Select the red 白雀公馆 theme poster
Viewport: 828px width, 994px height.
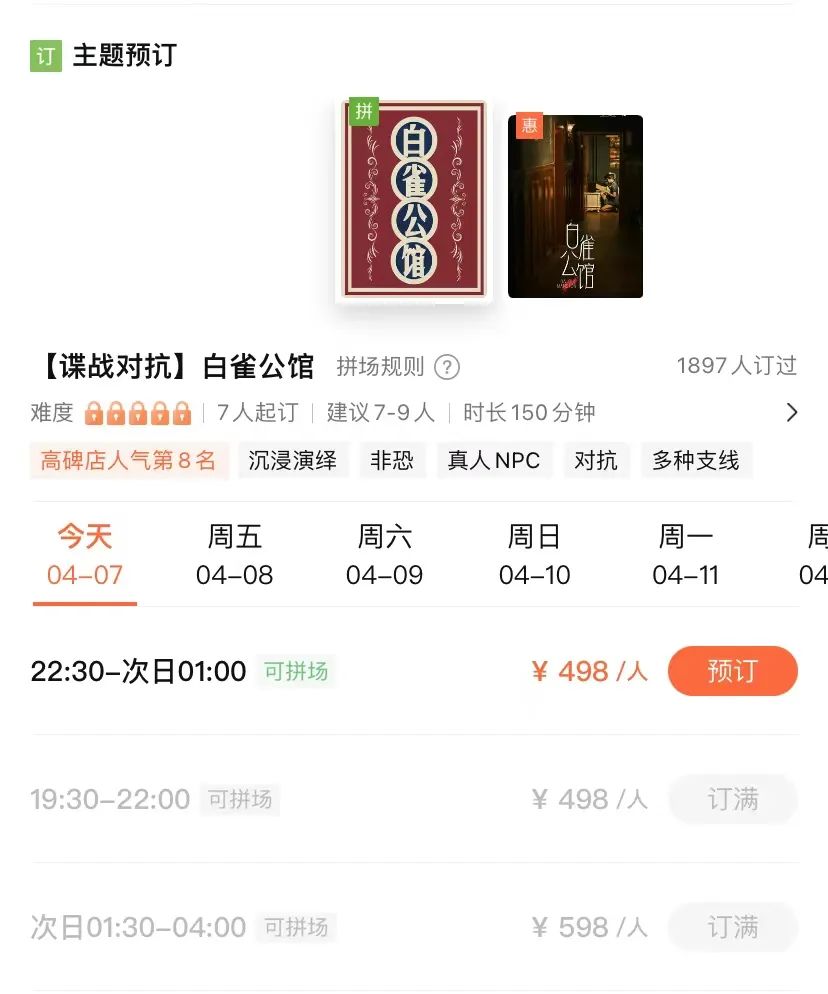tap(414, 200)
